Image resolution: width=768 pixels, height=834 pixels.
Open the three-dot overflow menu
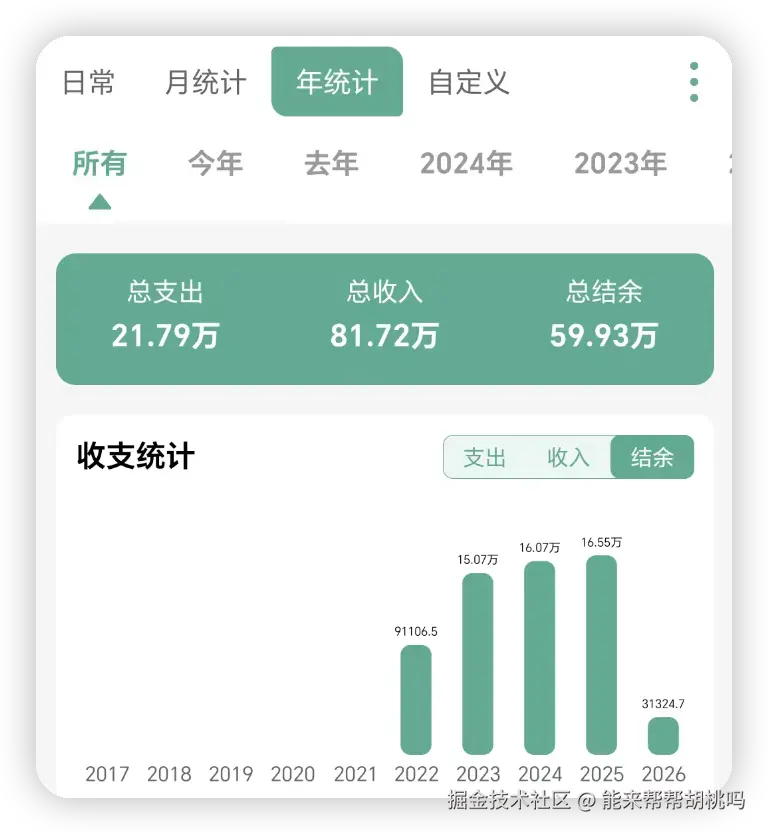[x=694, y=83]
